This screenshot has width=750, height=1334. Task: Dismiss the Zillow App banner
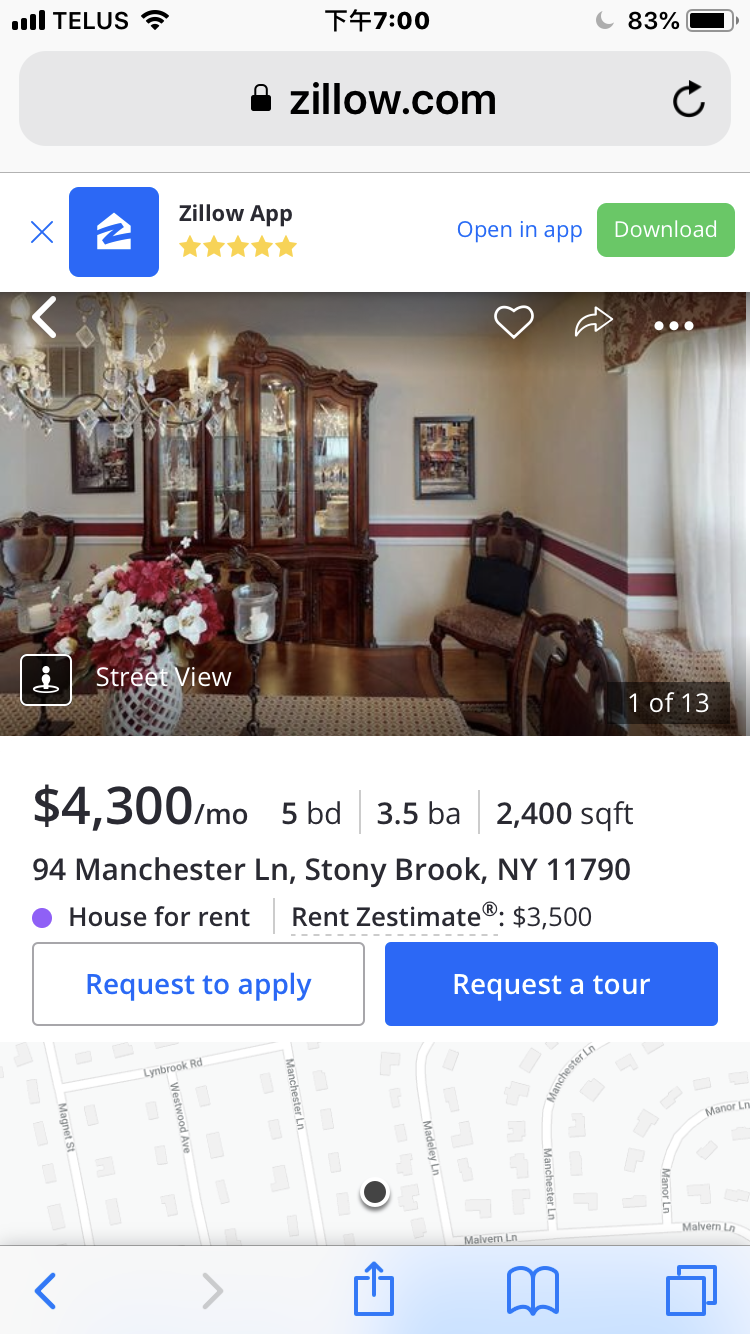tap(42, 232)
